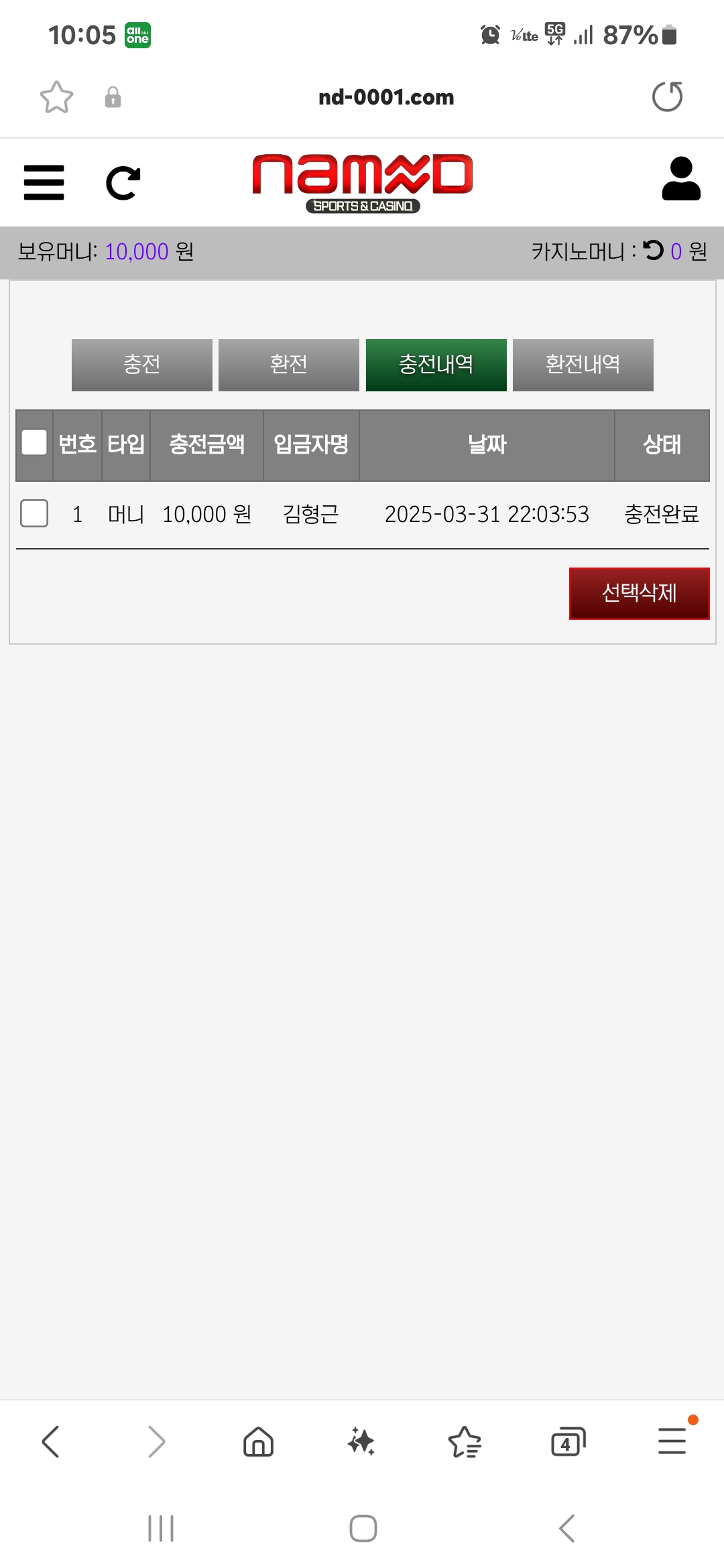Switch to the 환전 tab
Screen dimensions: 724x1568
(x=289, y=365)
